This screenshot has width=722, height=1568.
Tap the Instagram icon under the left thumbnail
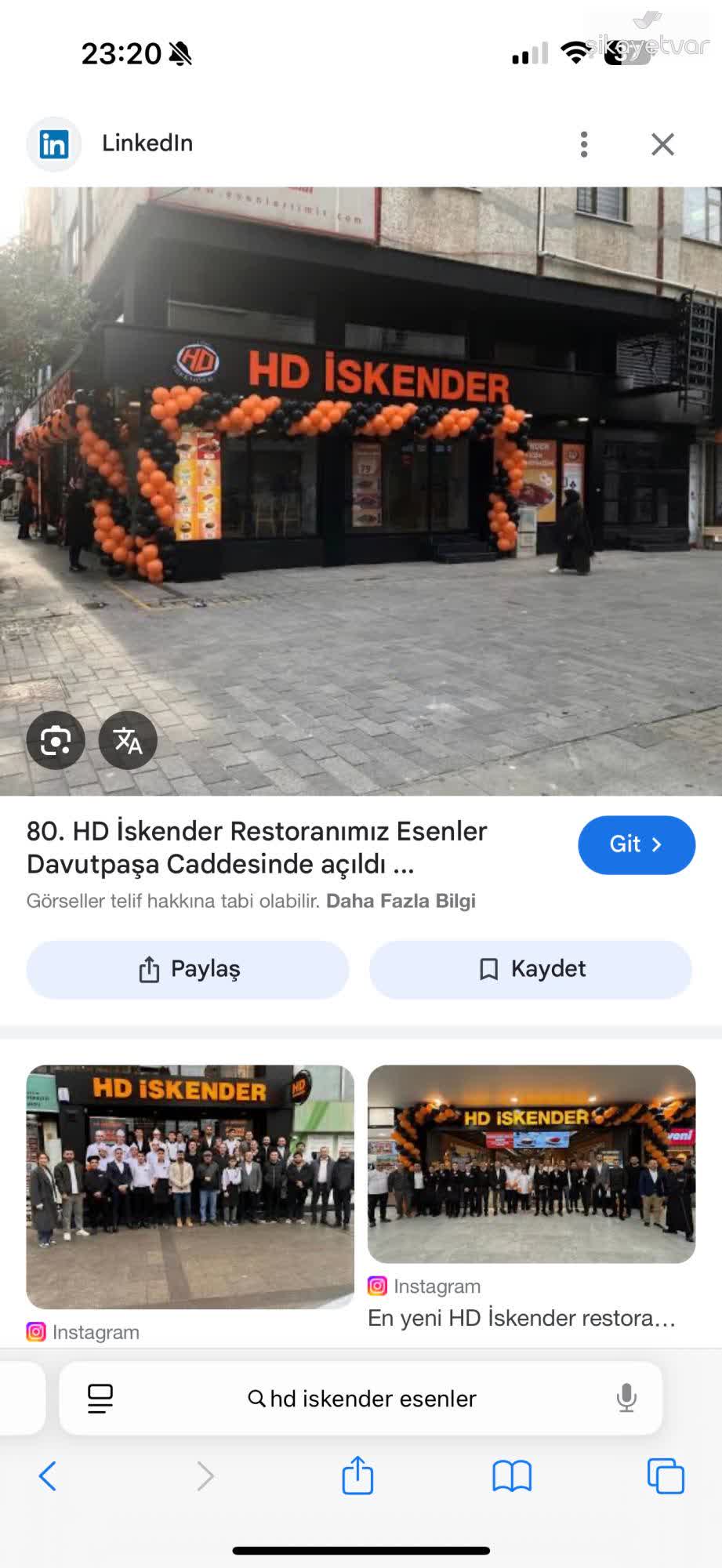(35, 1331)
